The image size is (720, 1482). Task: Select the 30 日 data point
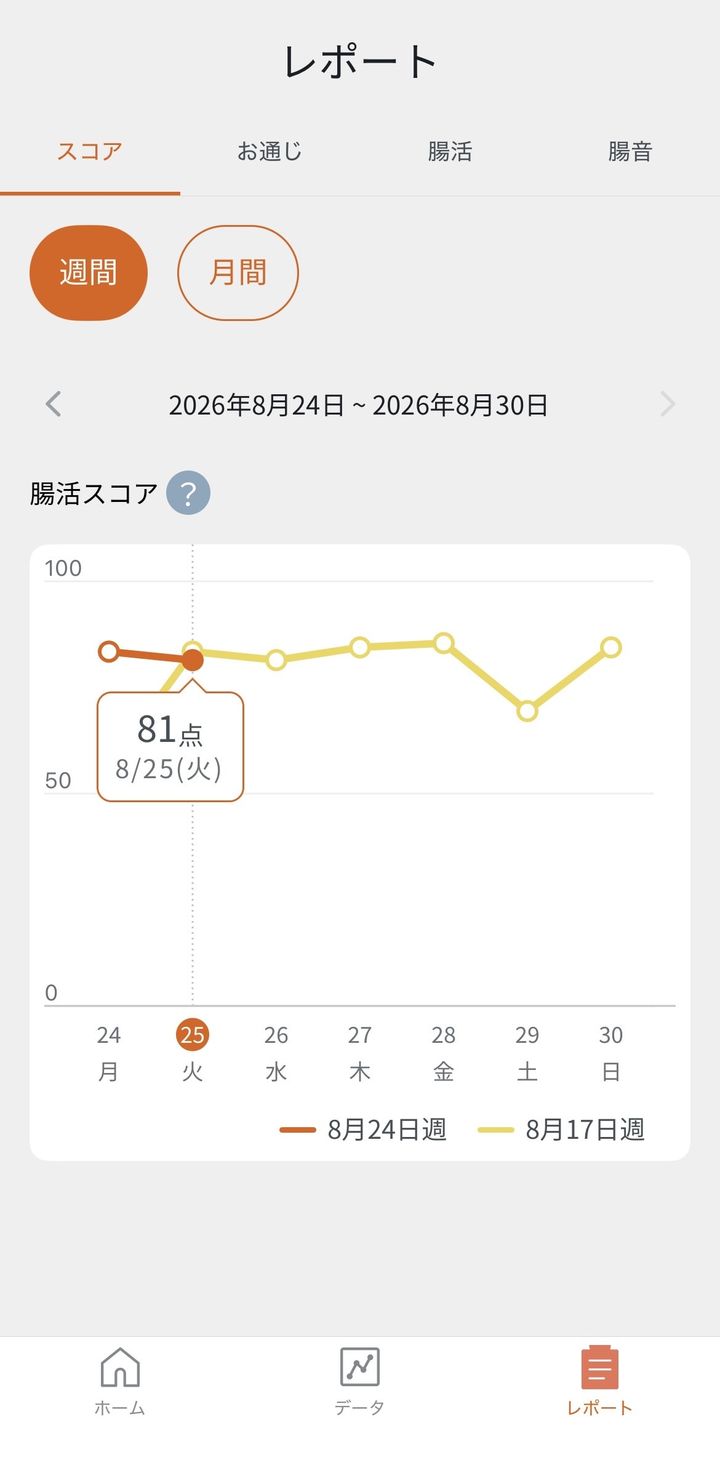pyautogui.click(x=611, y=647)
